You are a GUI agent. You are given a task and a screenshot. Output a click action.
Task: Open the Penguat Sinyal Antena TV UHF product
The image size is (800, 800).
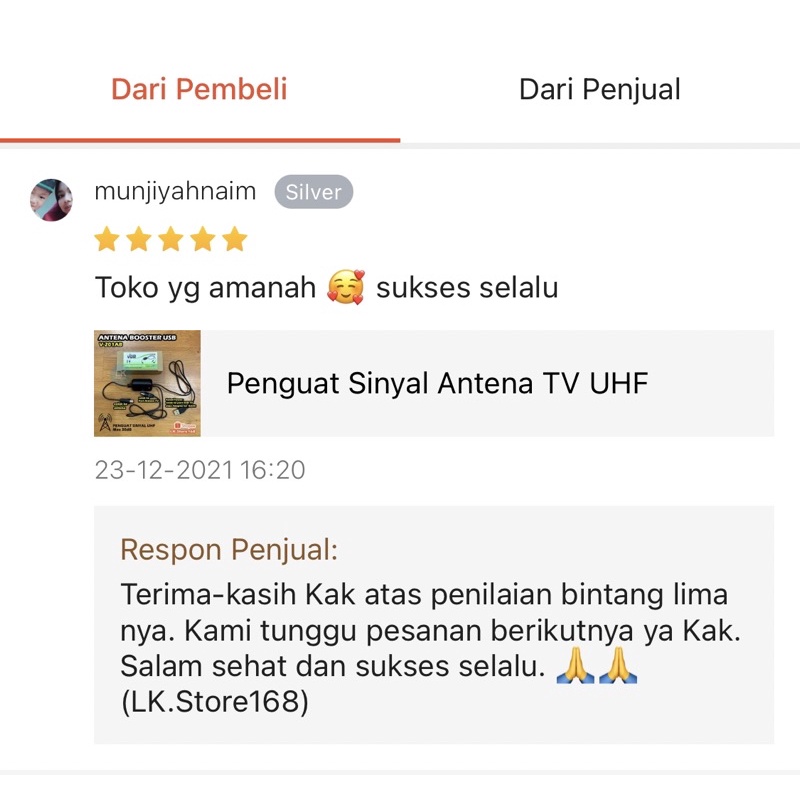pyautogui.click(x=436, y=383)
